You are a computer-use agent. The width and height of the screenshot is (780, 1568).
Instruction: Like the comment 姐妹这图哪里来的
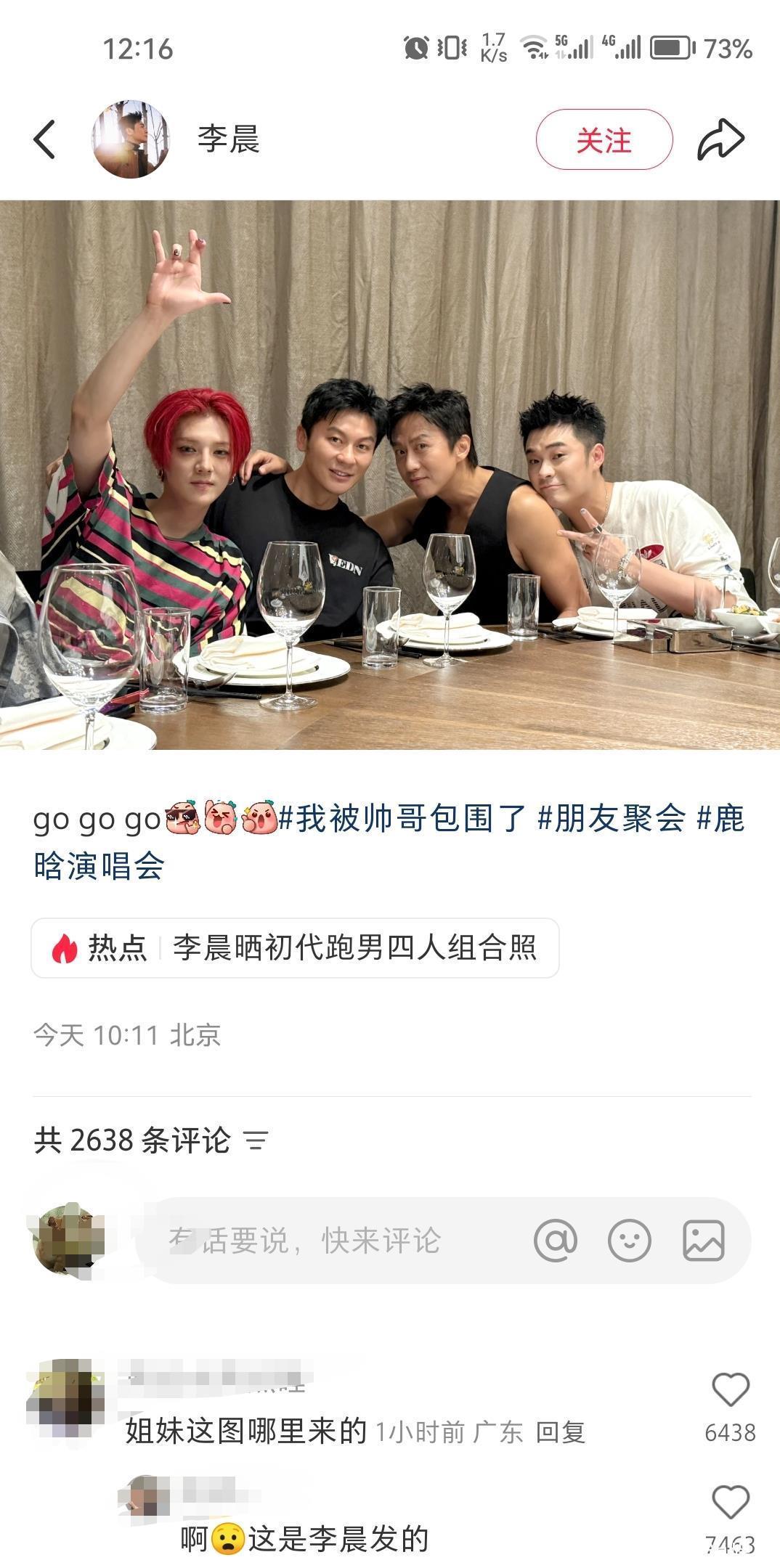(730, 1390)
